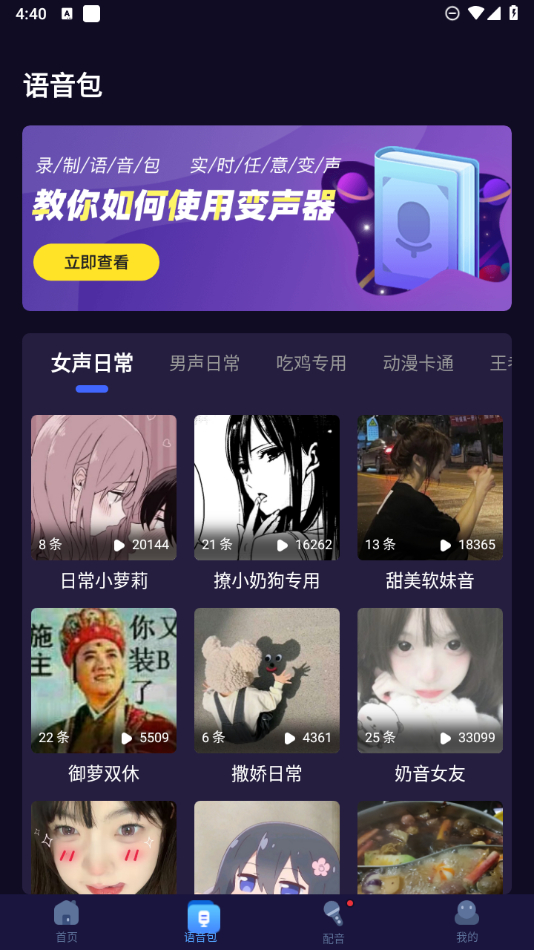Go to the 首页 home tab

[x=67, y=922]
